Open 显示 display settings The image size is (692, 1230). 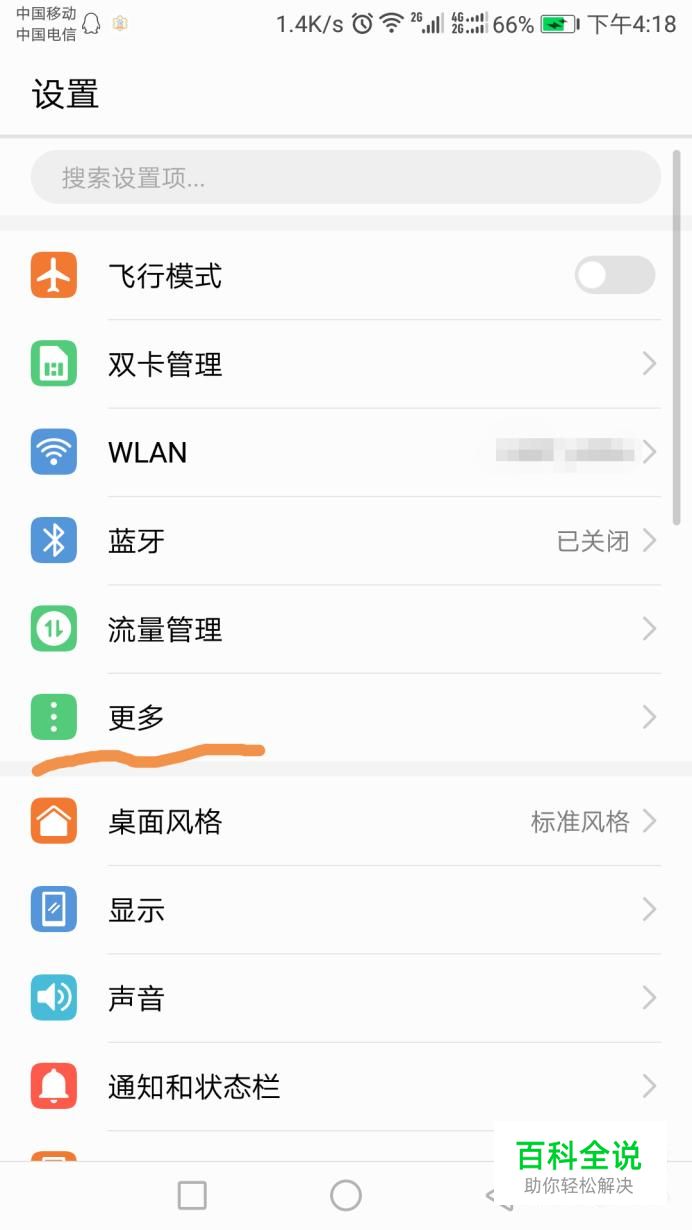(345, 910)
